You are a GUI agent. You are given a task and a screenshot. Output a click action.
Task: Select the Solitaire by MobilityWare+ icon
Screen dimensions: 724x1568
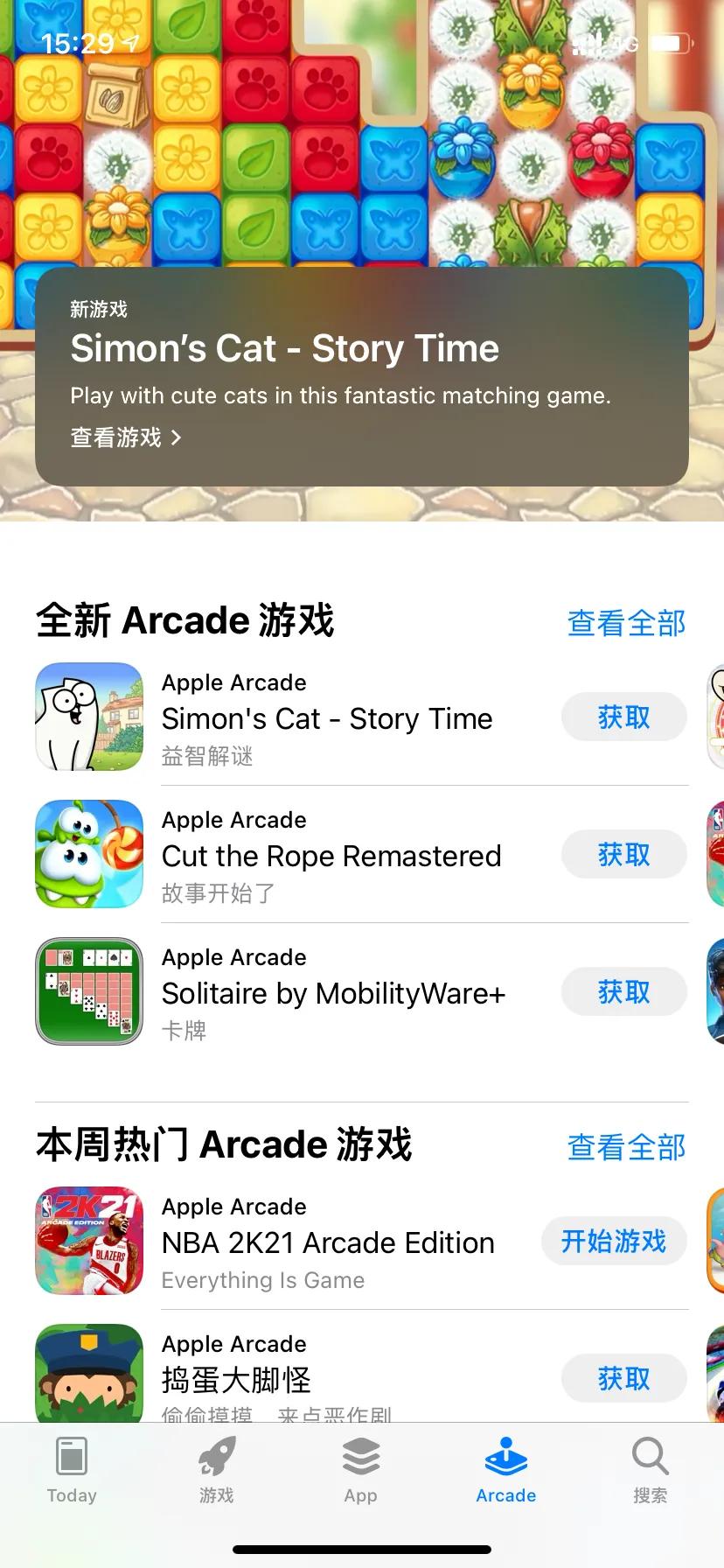[x=88, y=991]
